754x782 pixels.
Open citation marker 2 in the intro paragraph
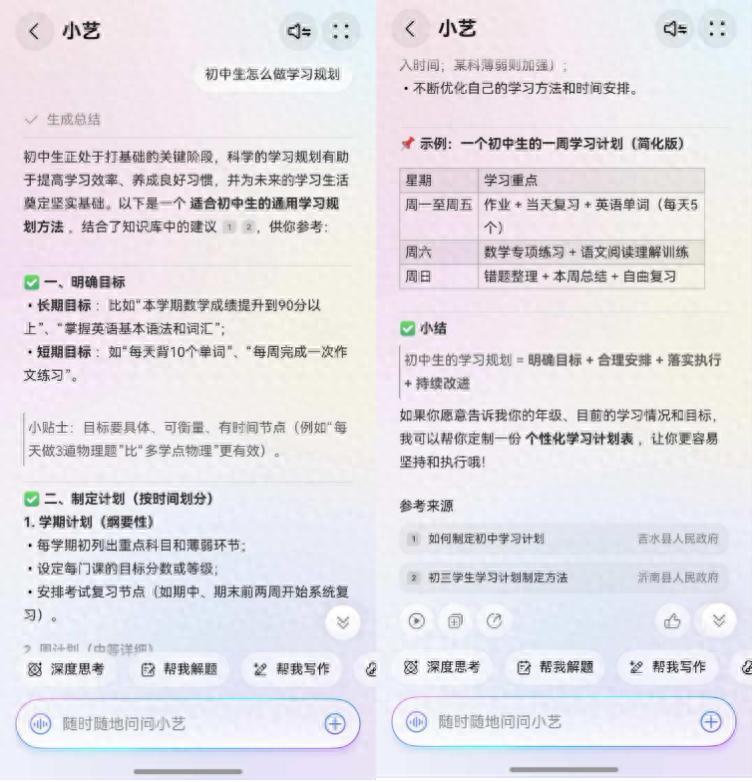[248, 228]
